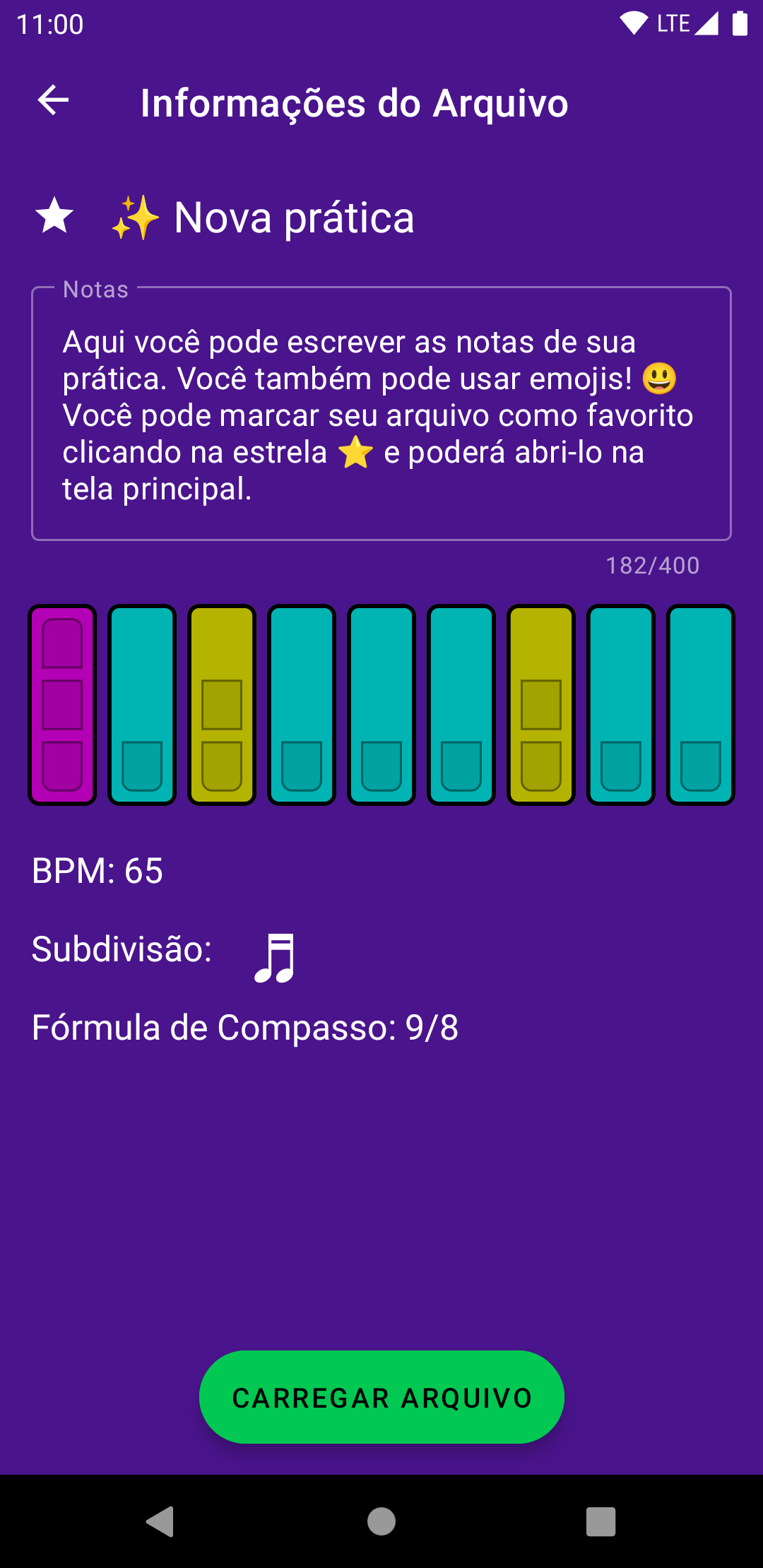Screen dimensions: 763x1568
Task: Tap the CARREGAR ARQUIVO button
Action: click(381, 1397)
